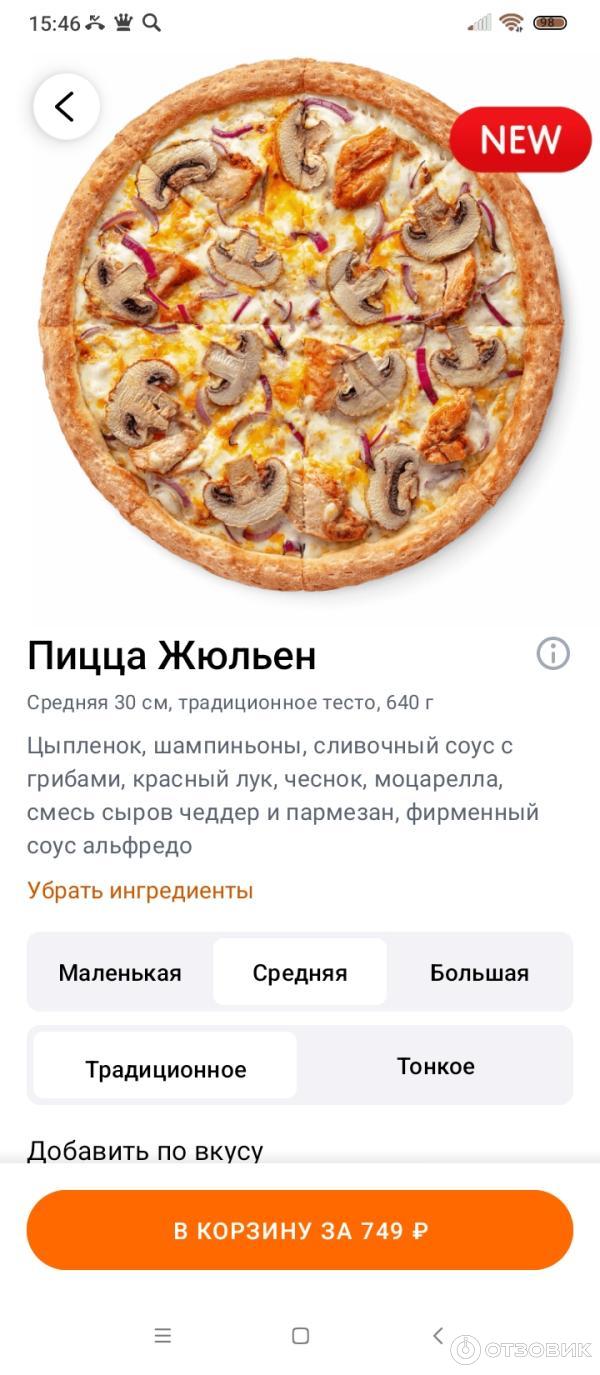Add pizza to cart for 749 ₽

(x=300, y=1230)
